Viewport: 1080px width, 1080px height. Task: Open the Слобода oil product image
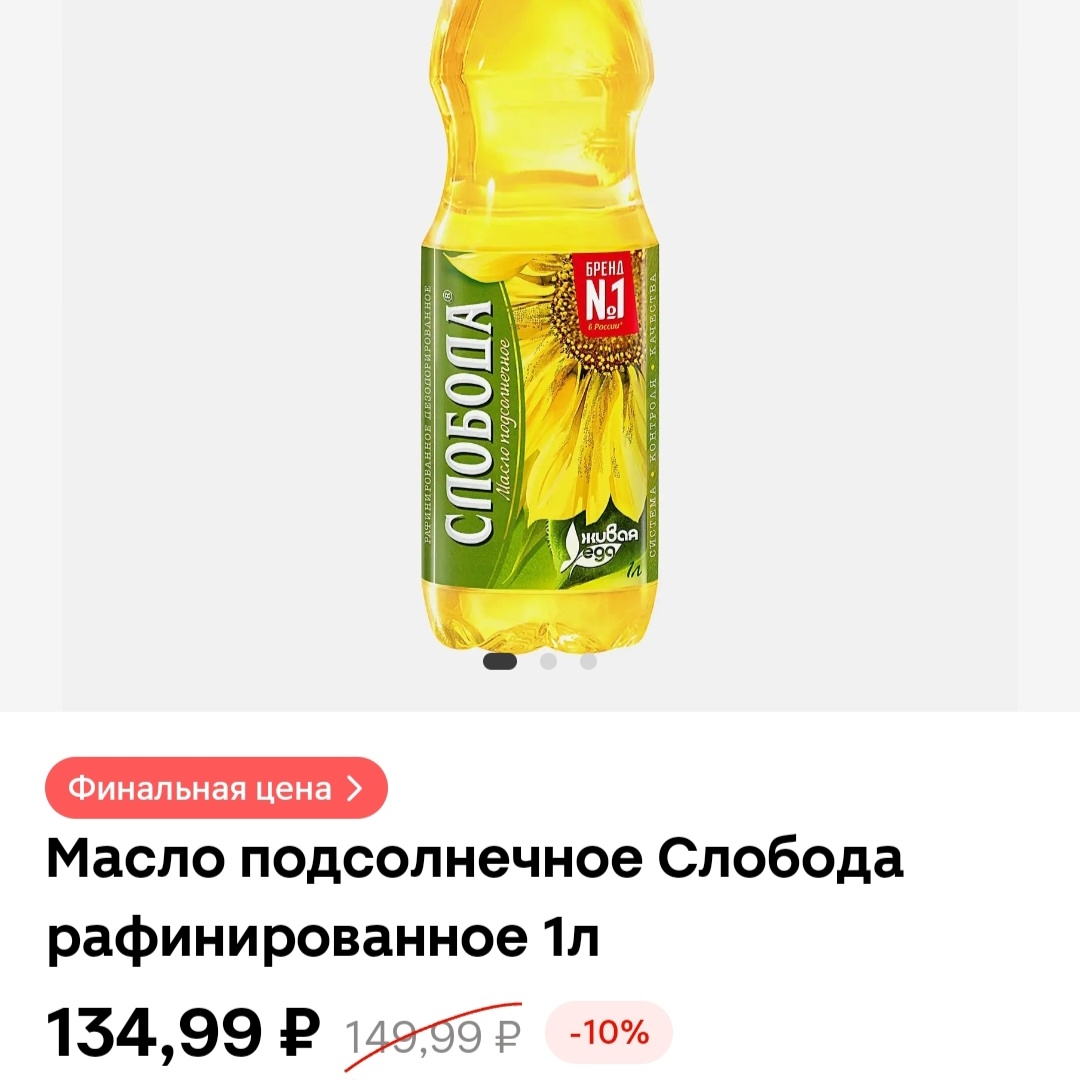pos(540,330)
